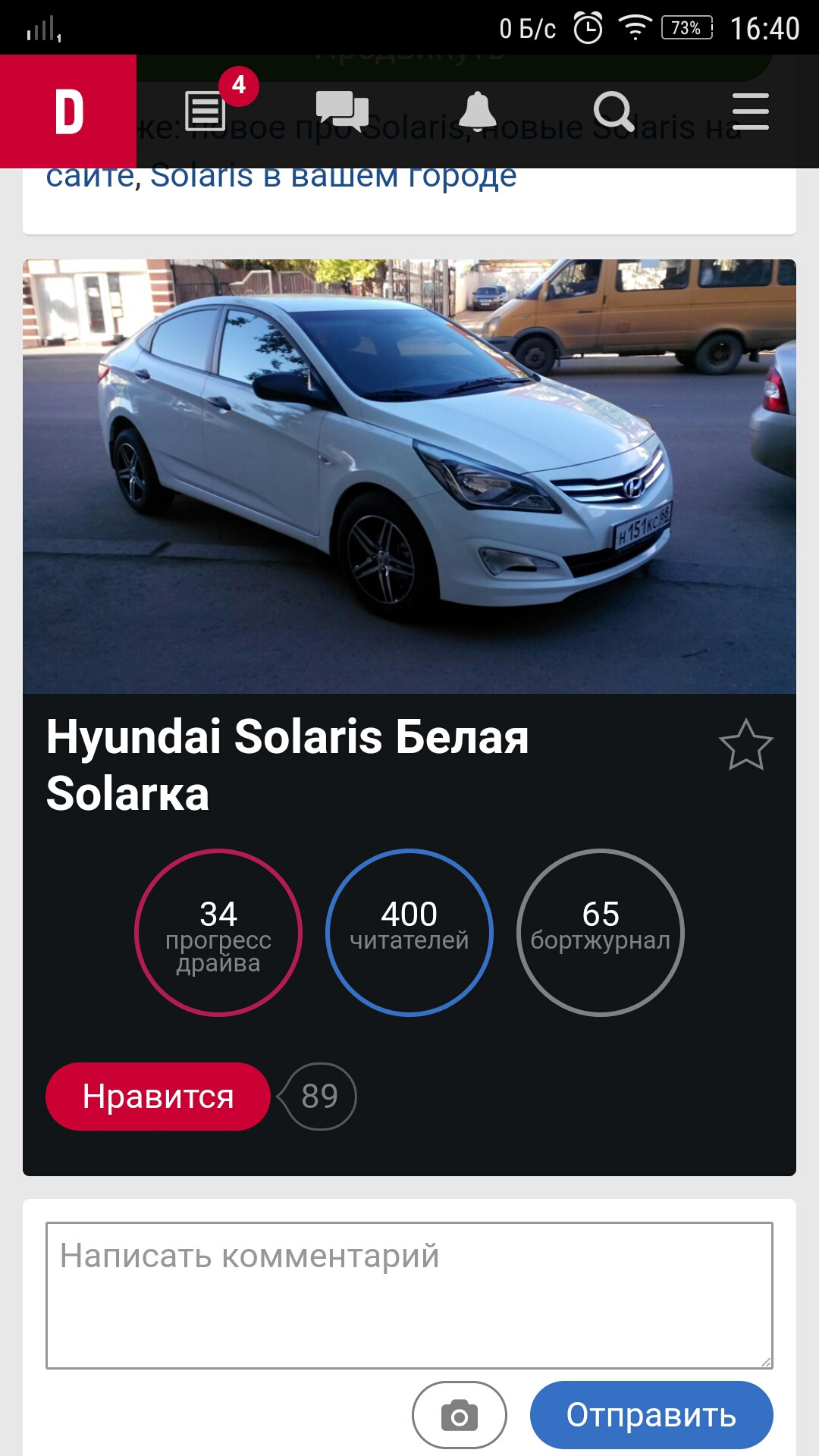This screenshot has height=1456, width=819.
Task: Open the сайте link above the photo
Action: (90, 176)
